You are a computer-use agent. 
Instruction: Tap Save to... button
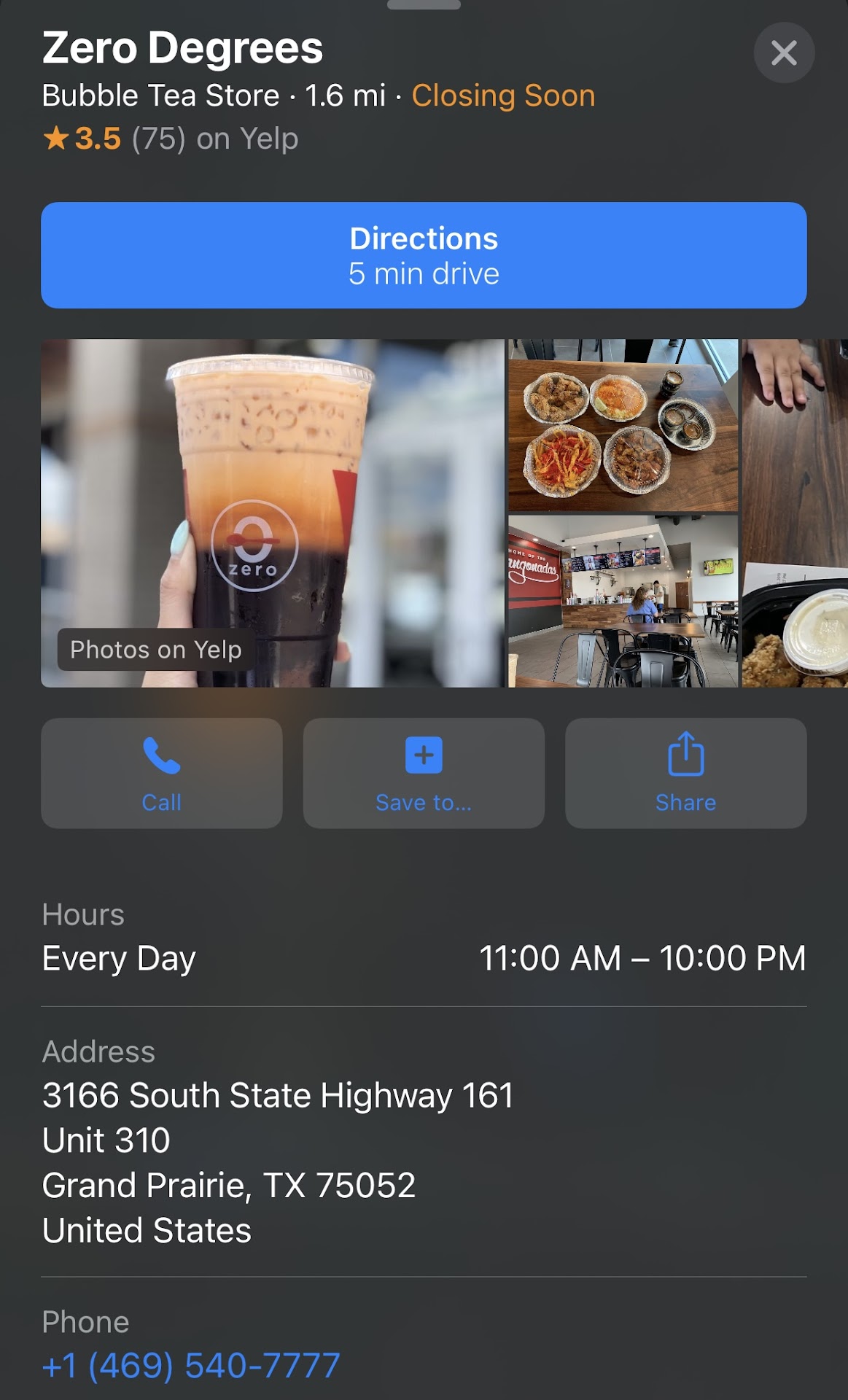tap(424, 773)
